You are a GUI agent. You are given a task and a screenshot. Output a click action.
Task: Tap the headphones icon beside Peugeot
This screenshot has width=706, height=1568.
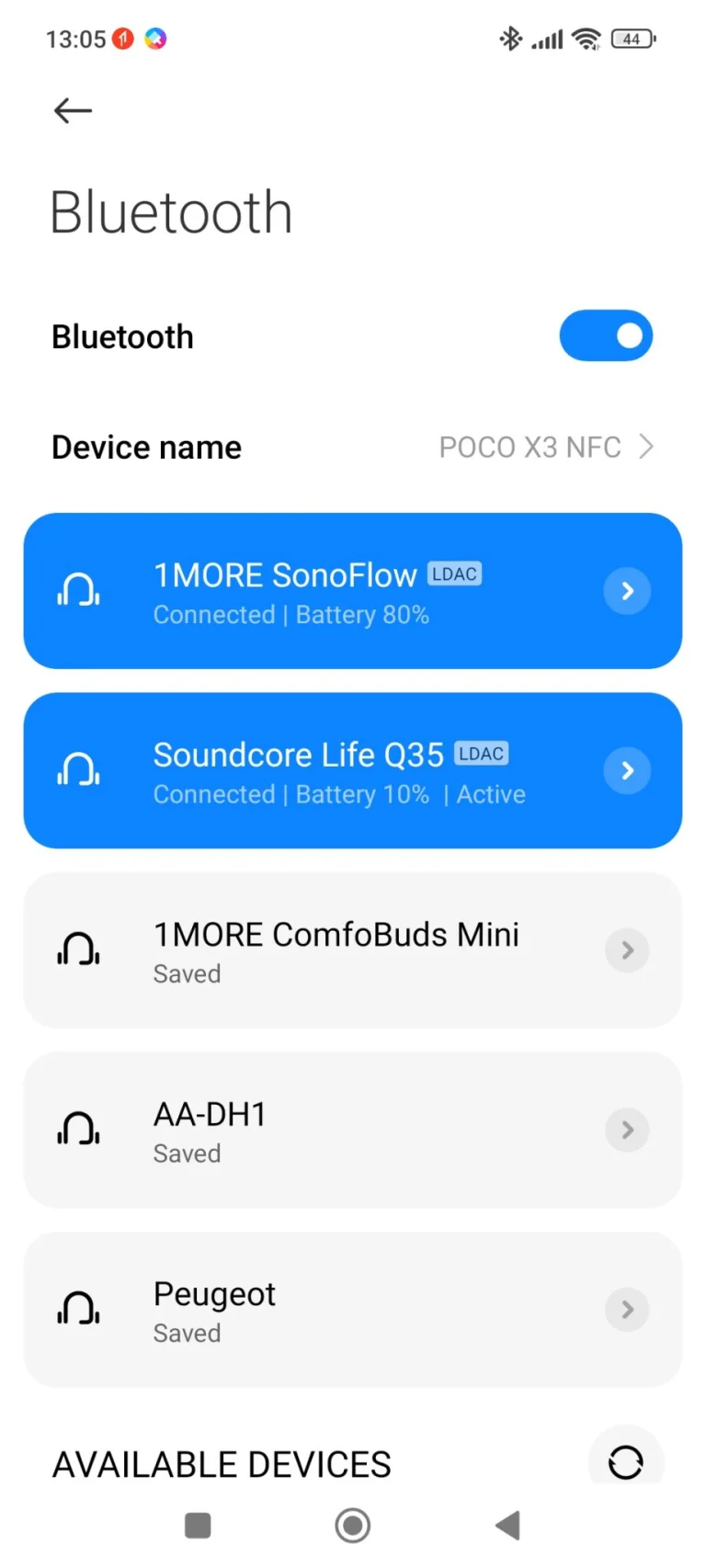(x=78, y=1309)
